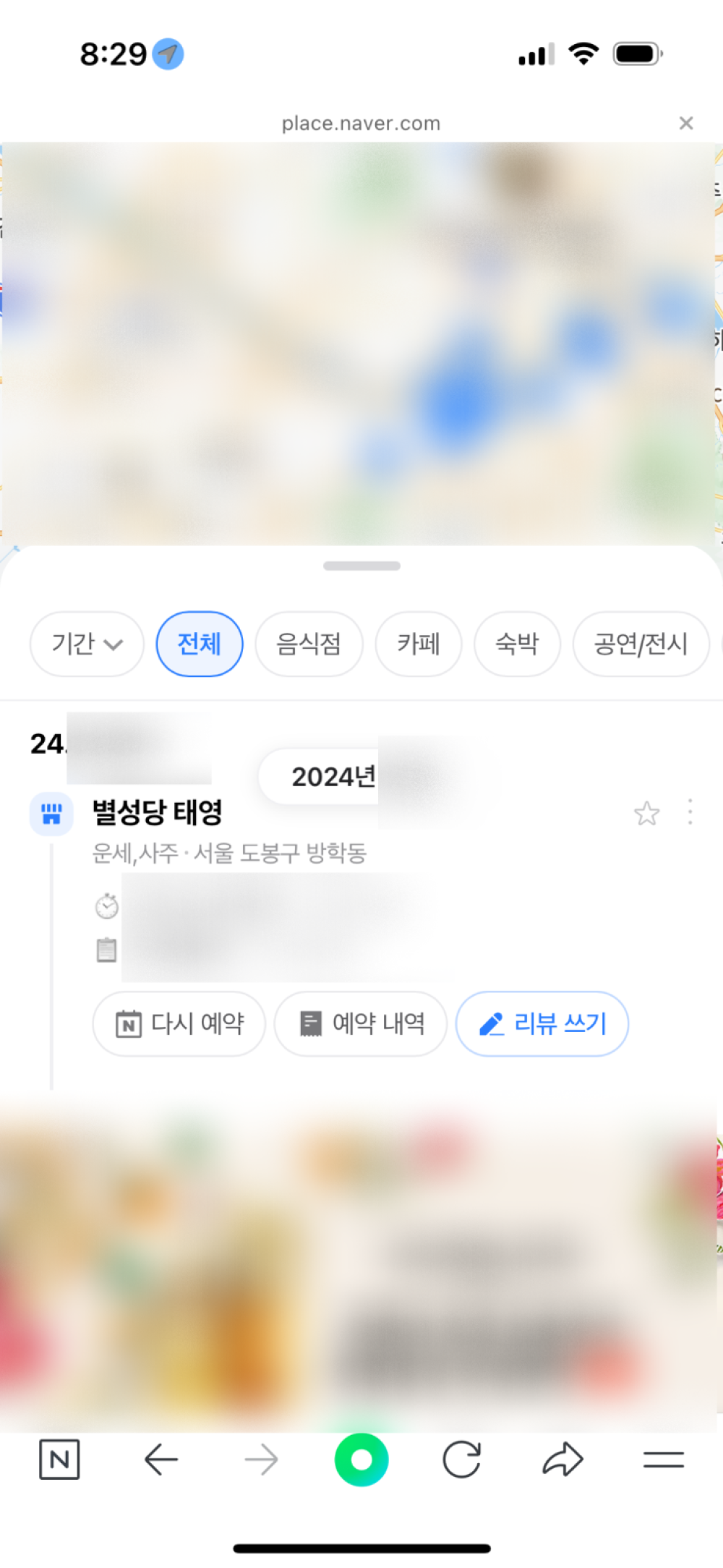Go back to the previous page
Screen dimensions: 723x1568
(x=161, y=1460)
